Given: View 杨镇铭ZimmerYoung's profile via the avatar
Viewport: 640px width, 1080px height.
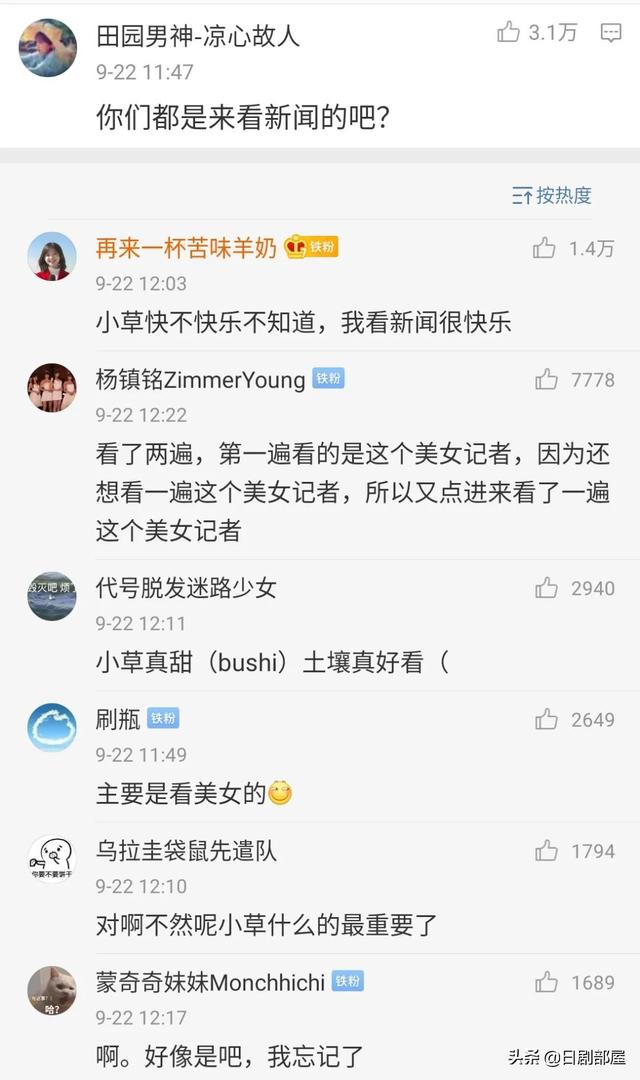Looking at the screenshot, I should point(52,388).
